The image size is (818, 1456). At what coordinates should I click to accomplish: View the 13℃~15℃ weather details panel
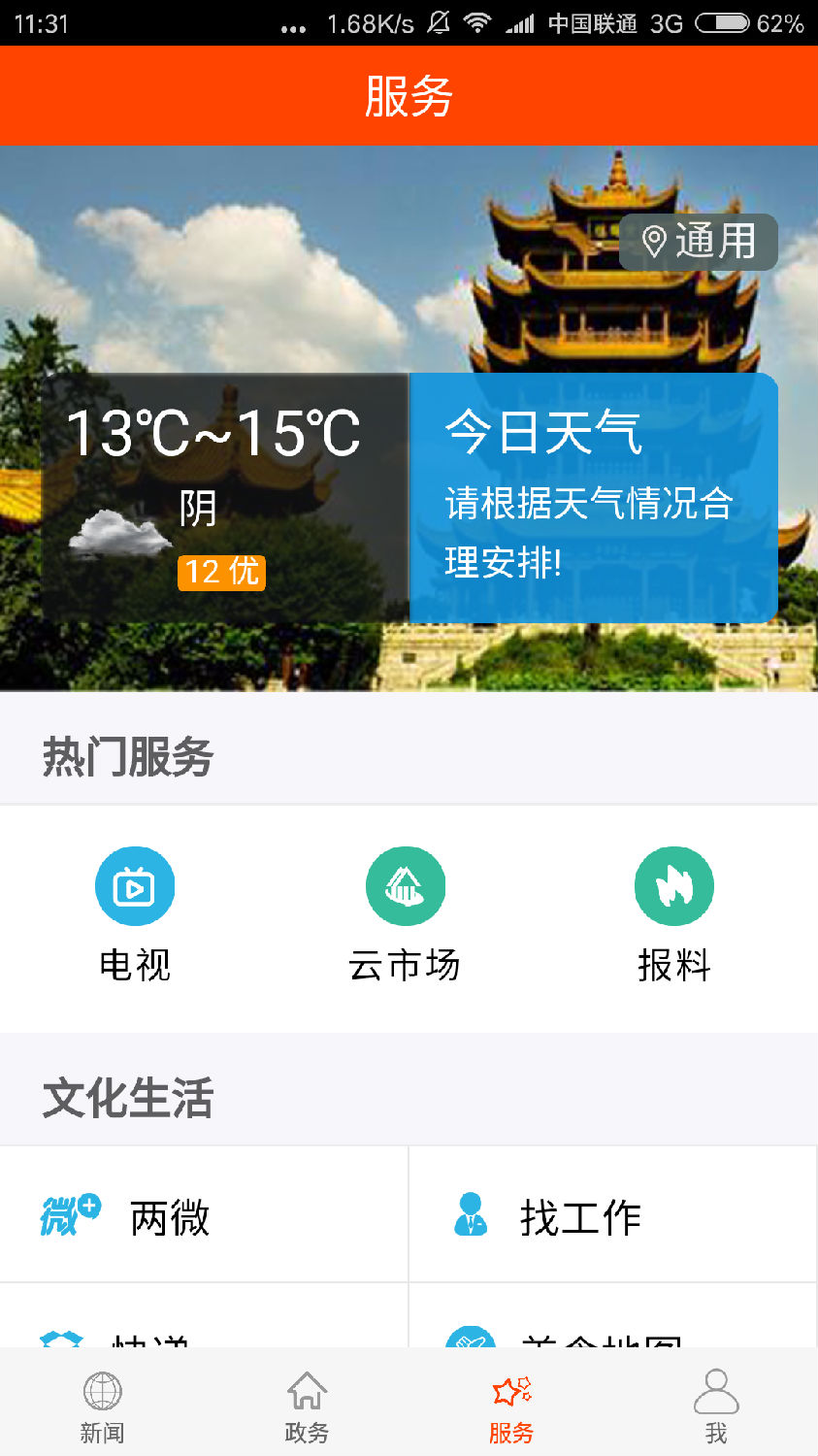(224, 497)
